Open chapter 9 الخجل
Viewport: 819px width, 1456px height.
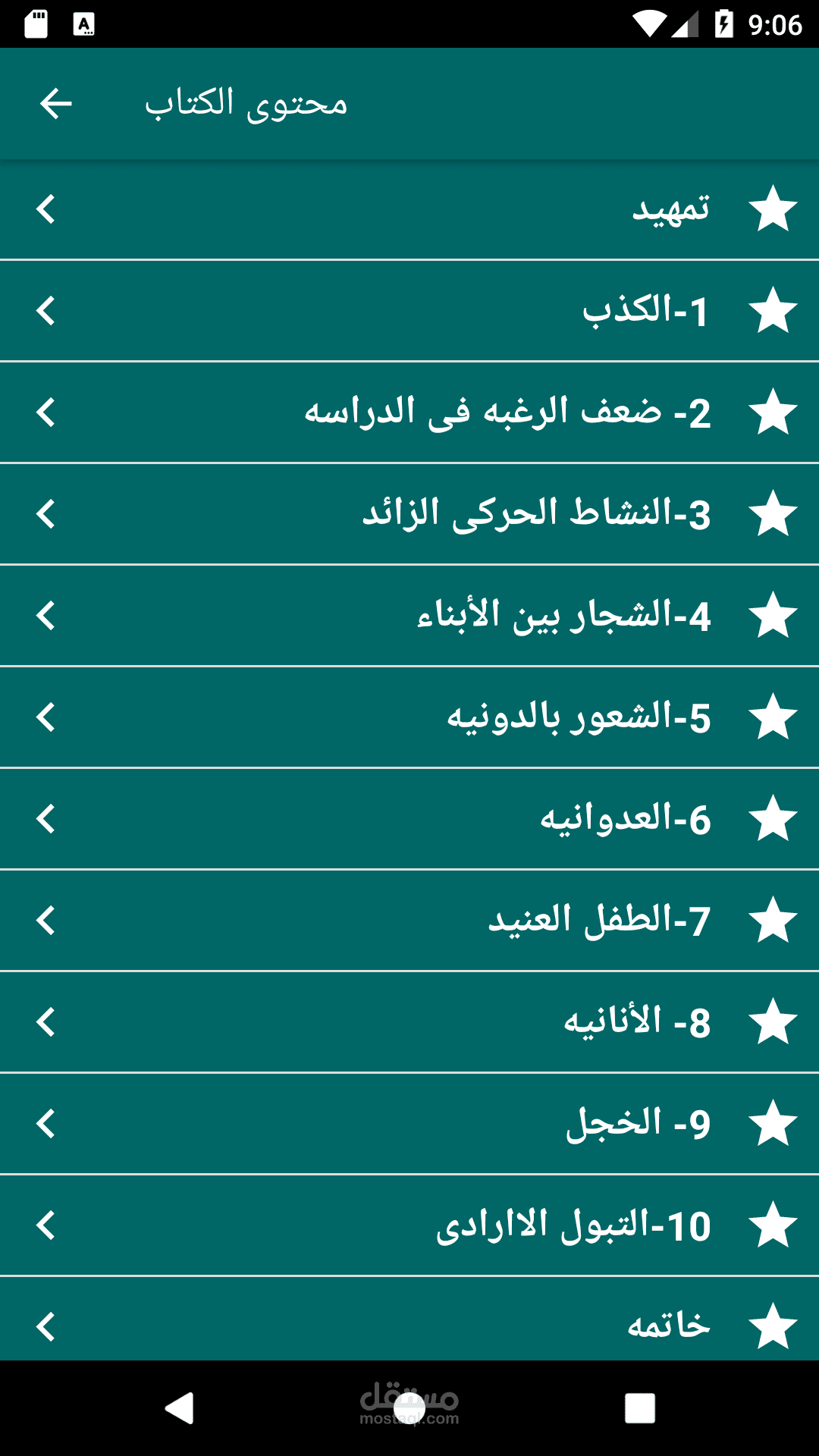pyautogui.click(x=409, y=1124)
